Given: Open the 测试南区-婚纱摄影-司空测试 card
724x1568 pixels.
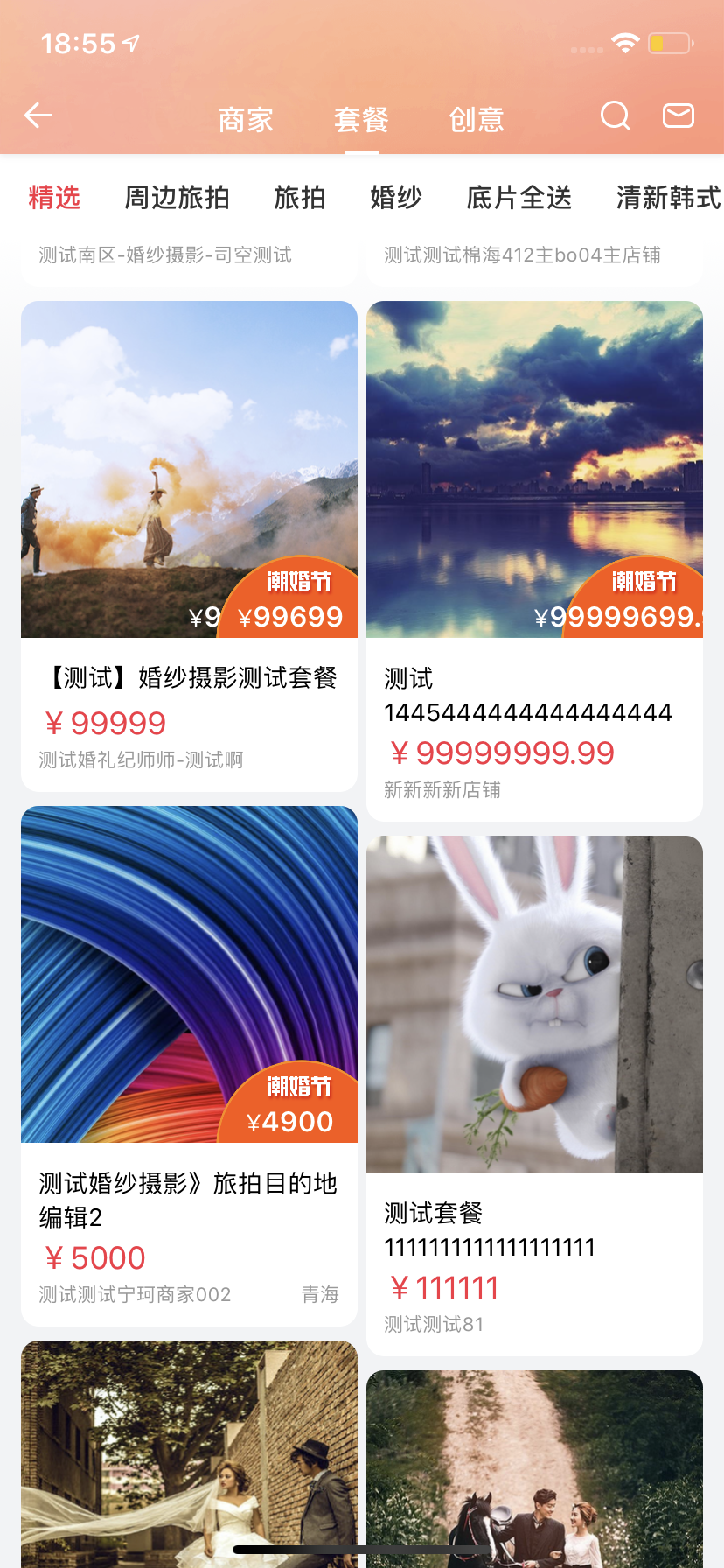Looking at the screenshot, I should (189, 256).
